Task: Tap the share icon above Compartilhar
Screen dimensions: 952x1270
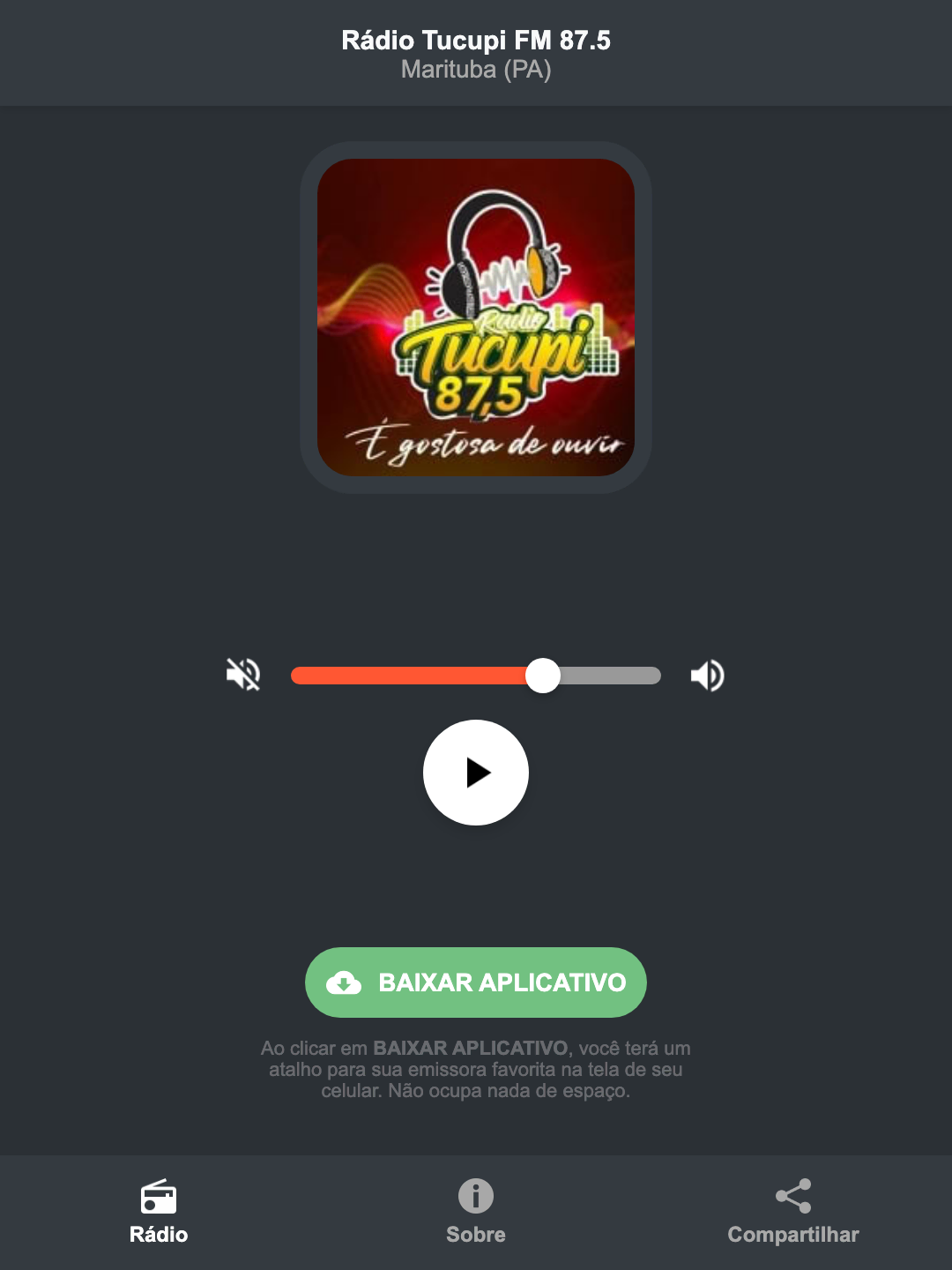Action: pyautogui.click(x=792, y=1197)
